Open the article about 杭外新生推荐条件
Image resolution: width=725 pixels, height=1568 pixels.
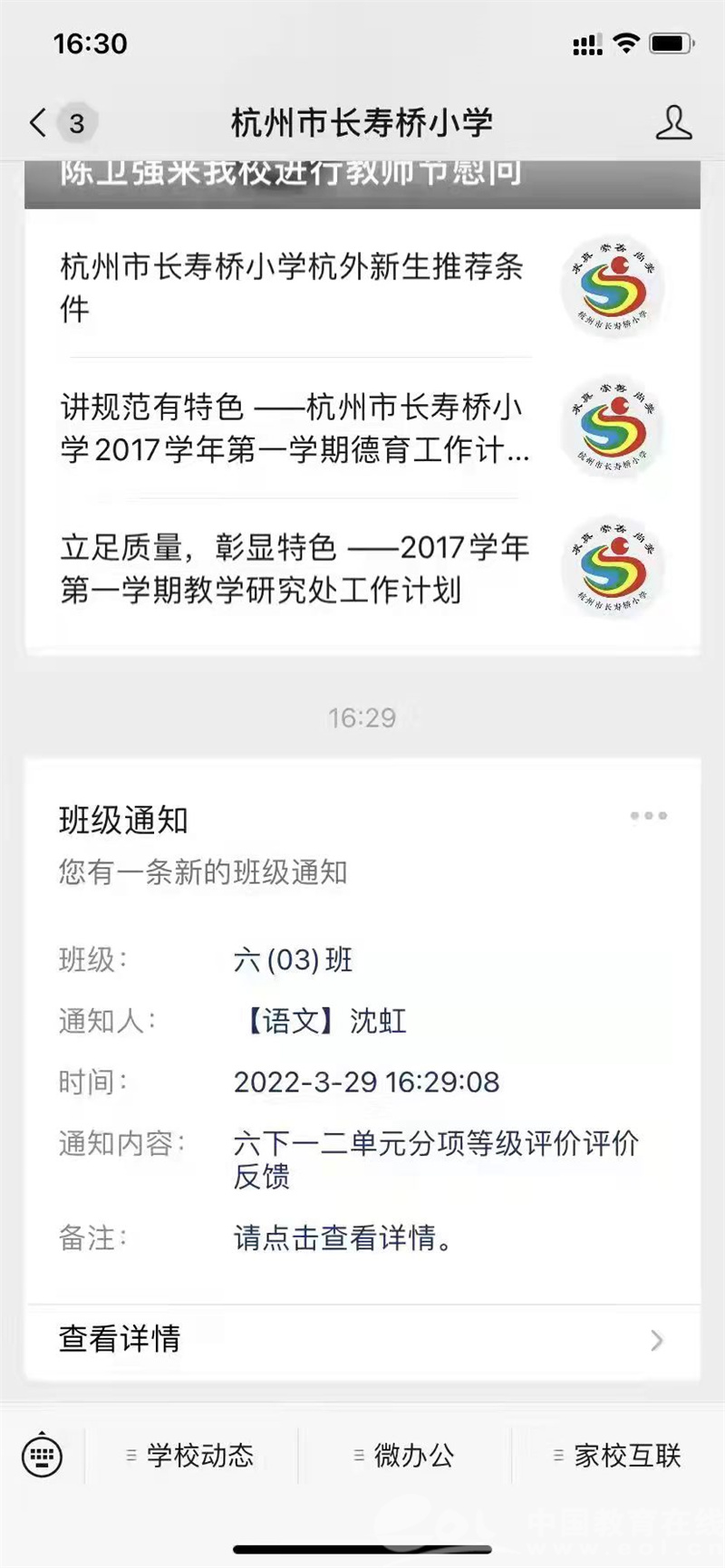(x=362, y=287)
